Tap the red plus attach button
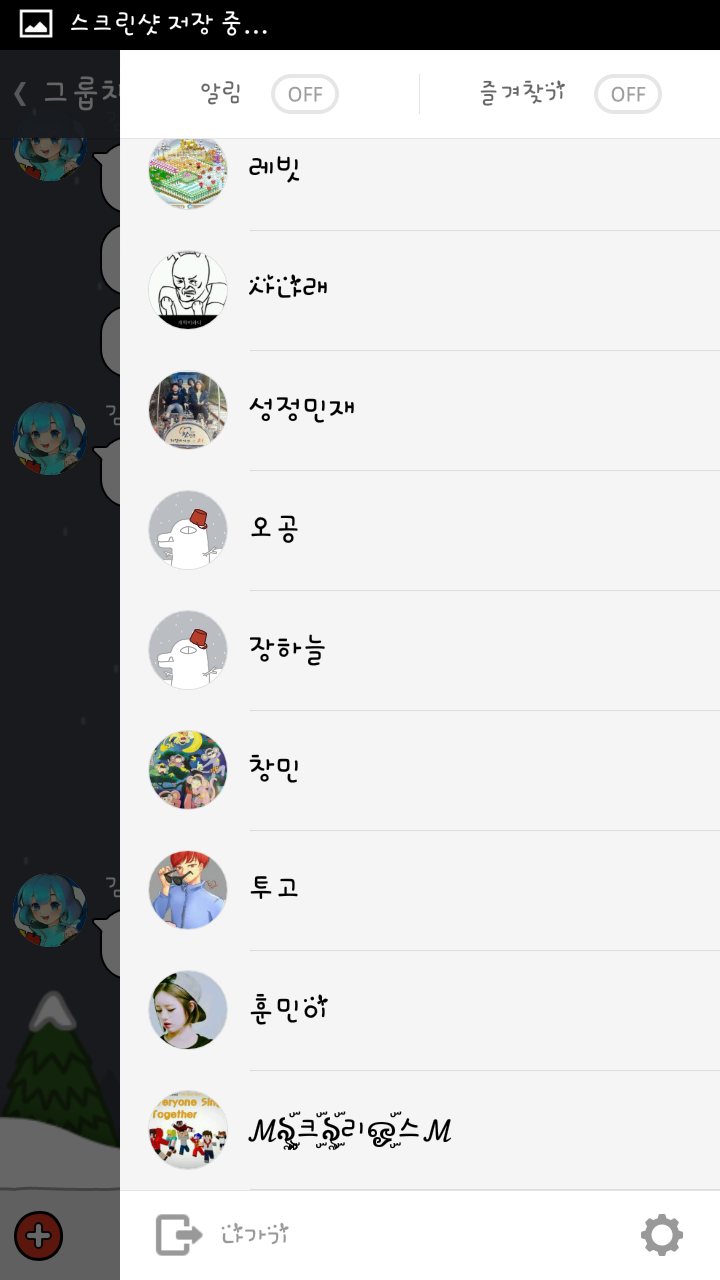Screen dimensions: 720x1280 (x=38, y=1236)
